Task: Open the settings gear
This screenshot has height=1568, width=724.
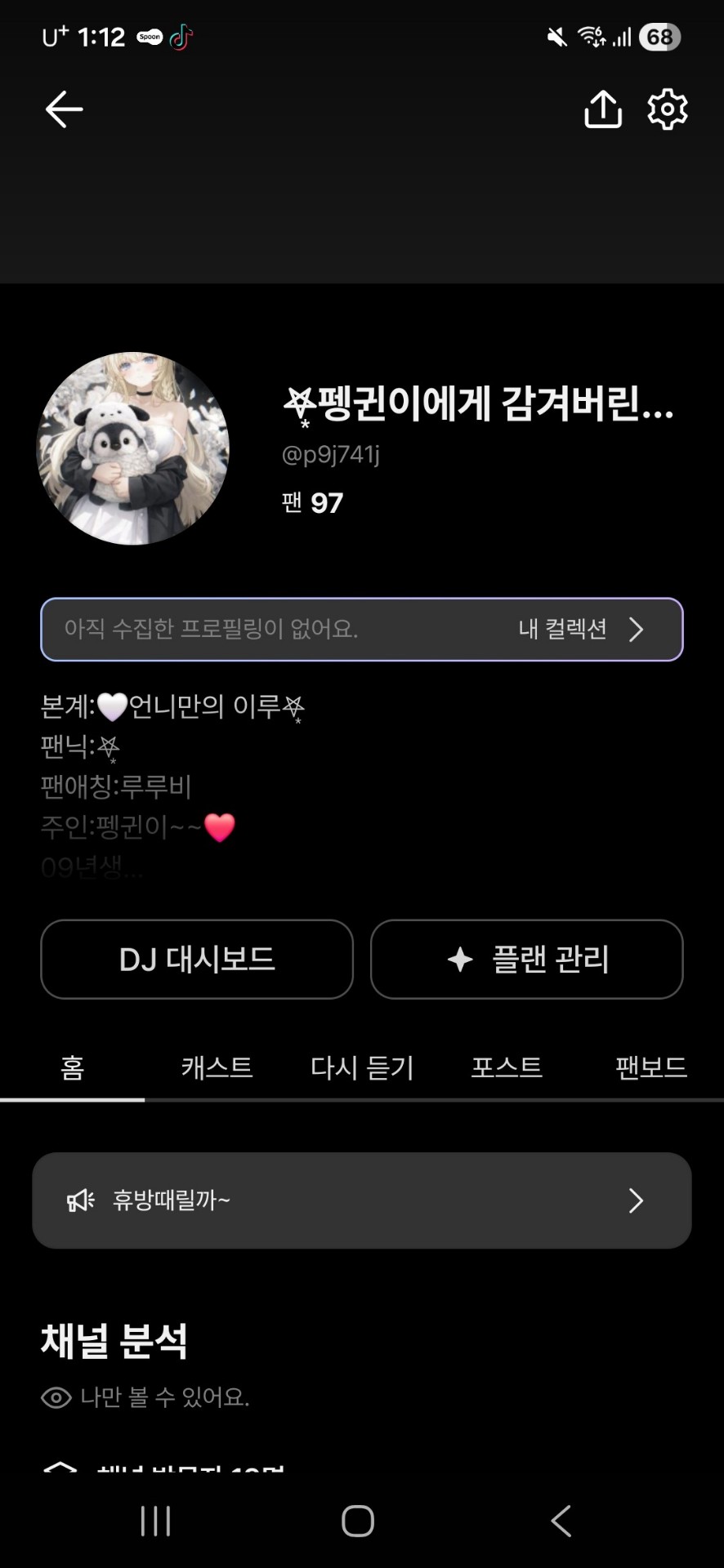Action: (667, 109)
